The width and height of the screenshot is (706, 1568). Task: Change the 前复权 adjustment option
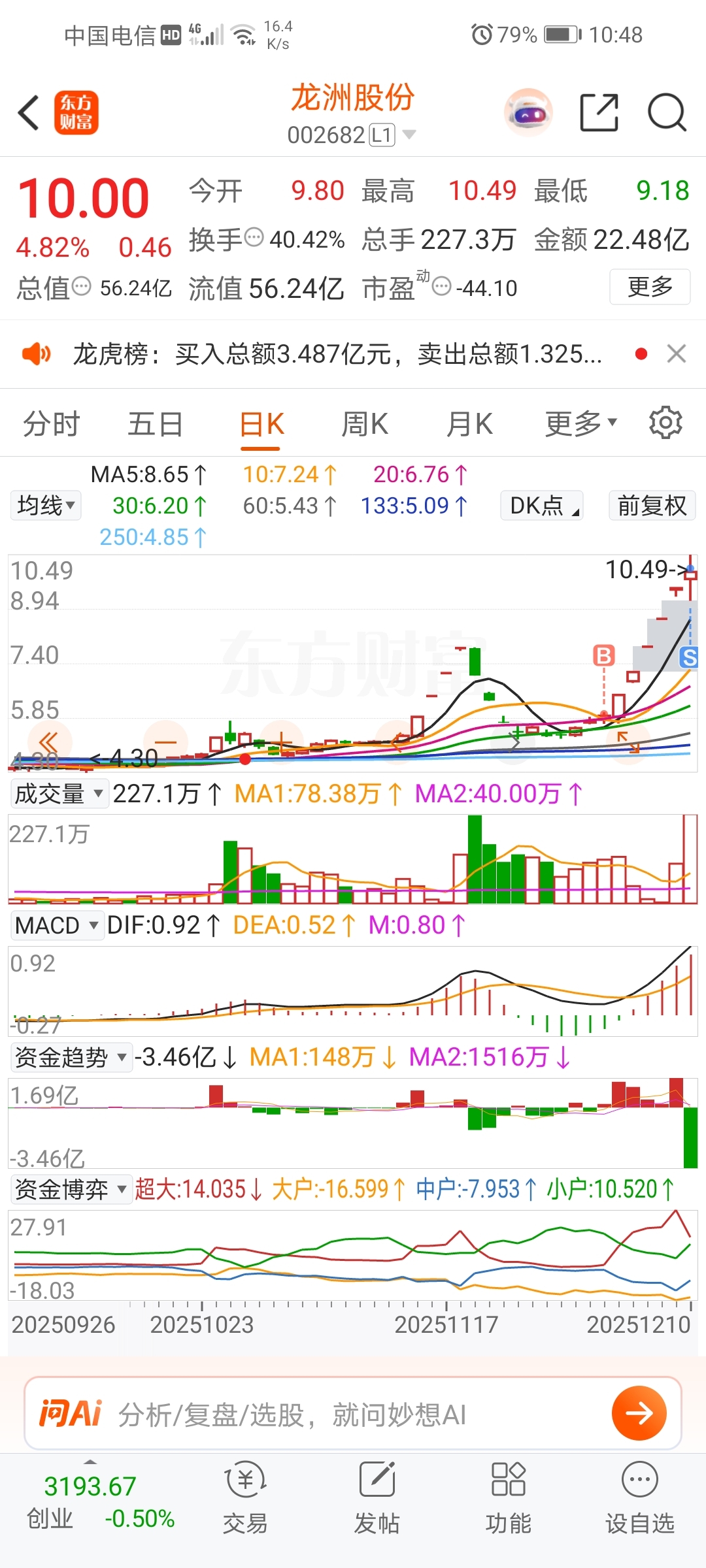[652, 505]
